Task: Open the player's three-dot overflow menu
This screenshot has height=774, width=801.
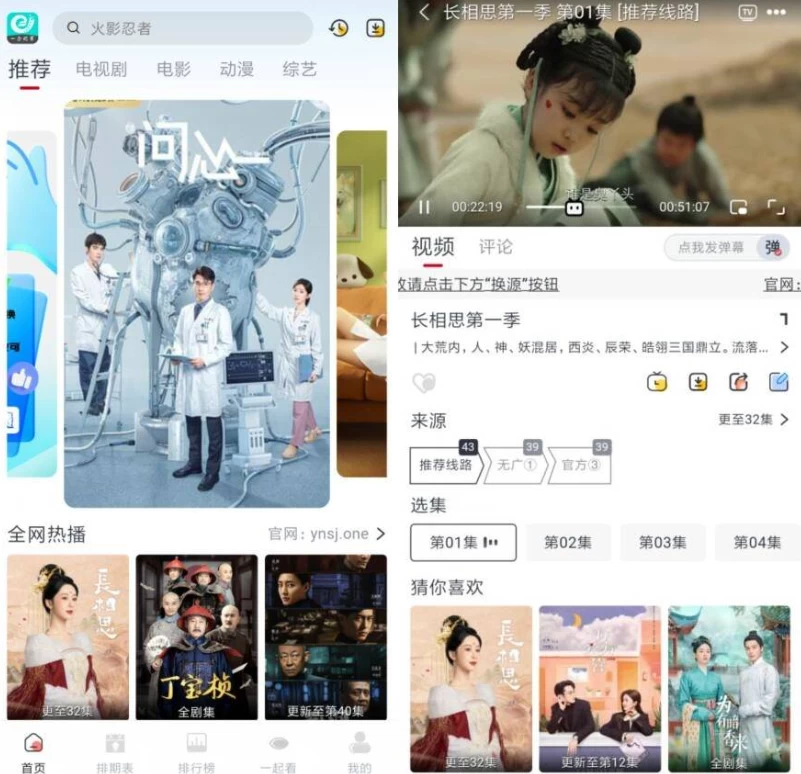Action: point(777,12)
